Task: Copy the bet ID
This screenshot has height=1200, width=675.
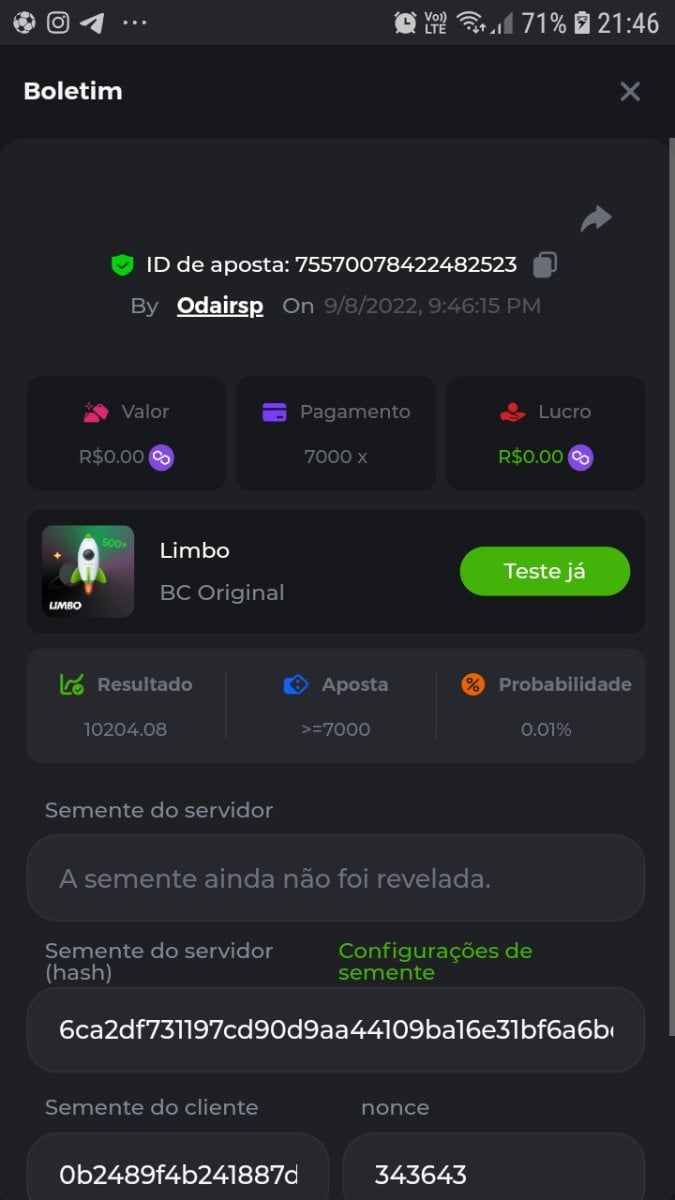Action: 545,265
